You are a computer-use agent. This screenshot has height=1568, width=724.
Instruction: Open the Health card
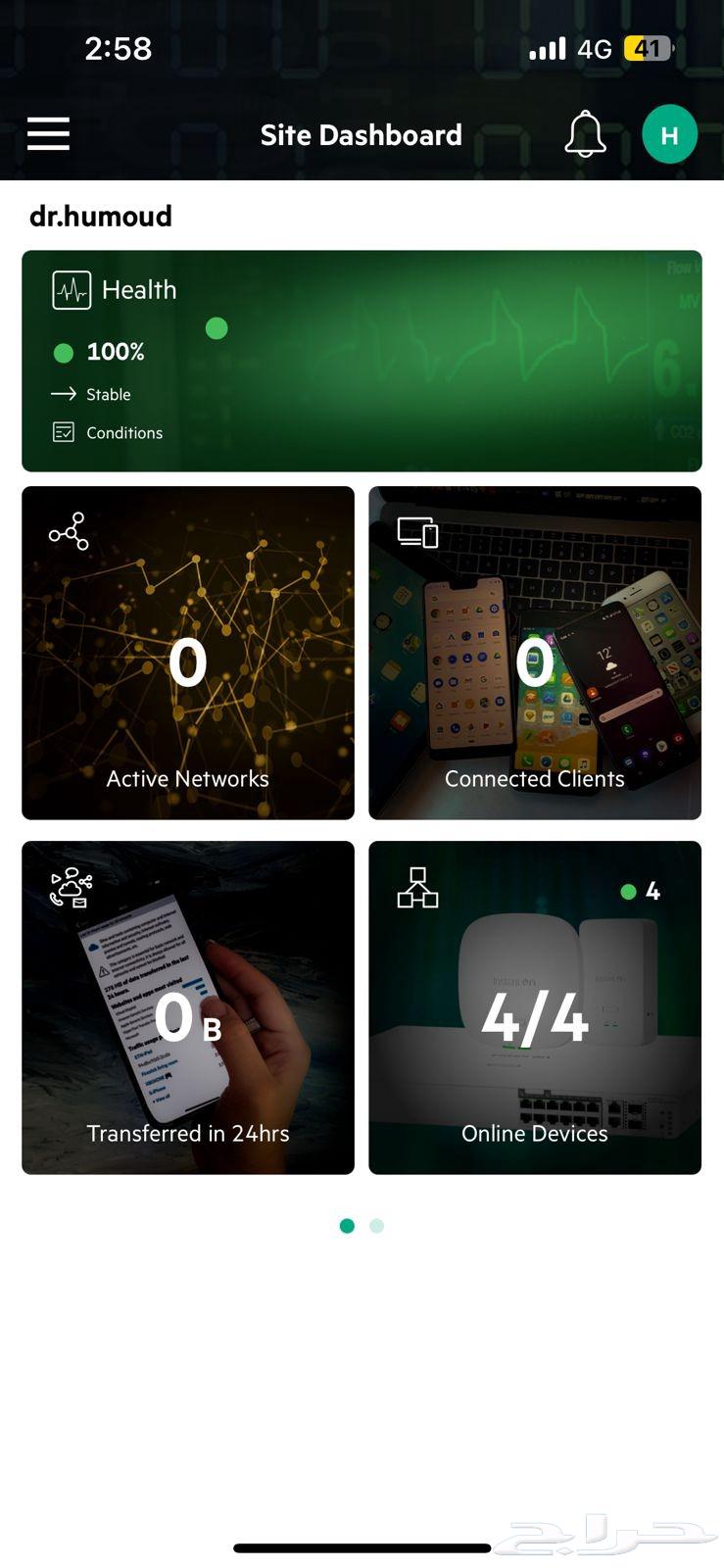(362, 361)
